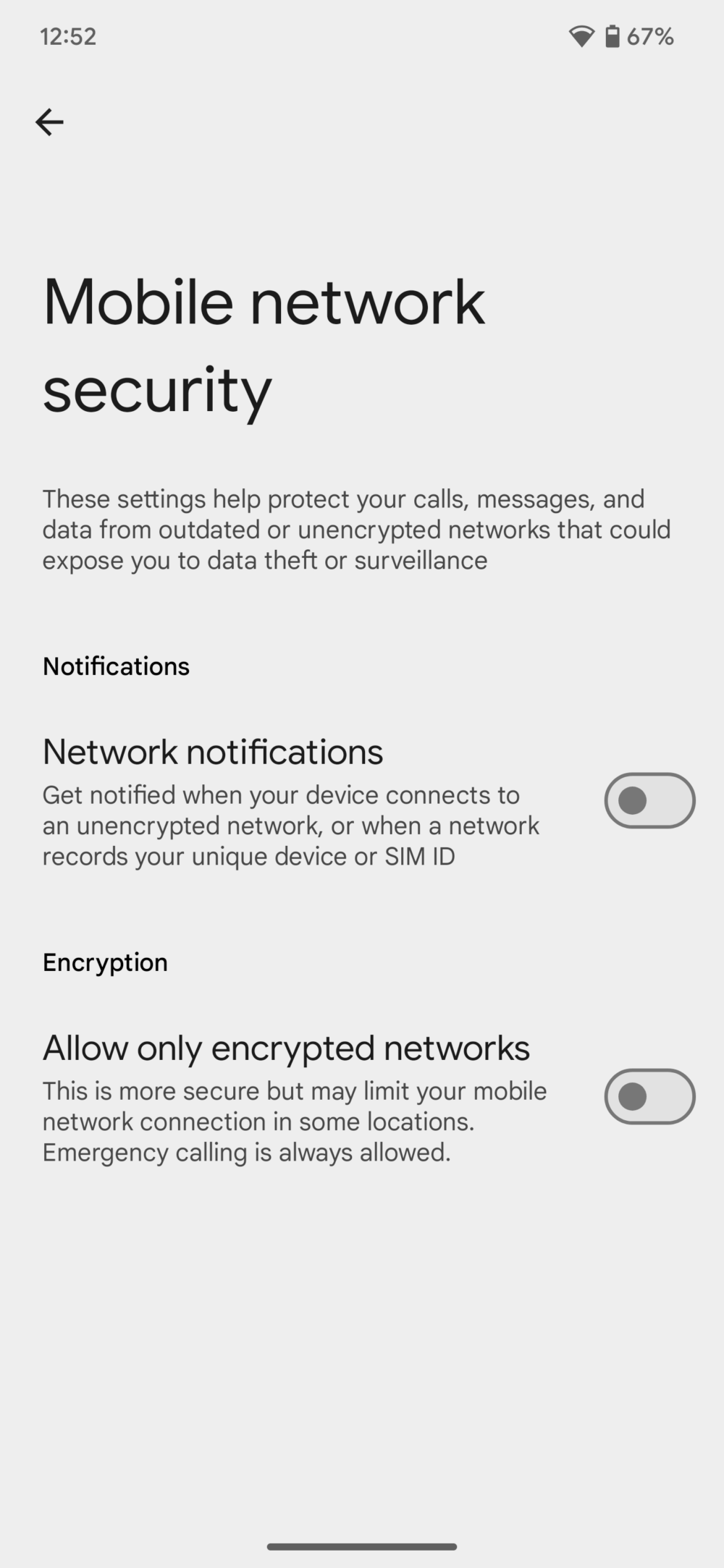
Task: Click the battery percentage indicator
Action: (x=649, y=36)
